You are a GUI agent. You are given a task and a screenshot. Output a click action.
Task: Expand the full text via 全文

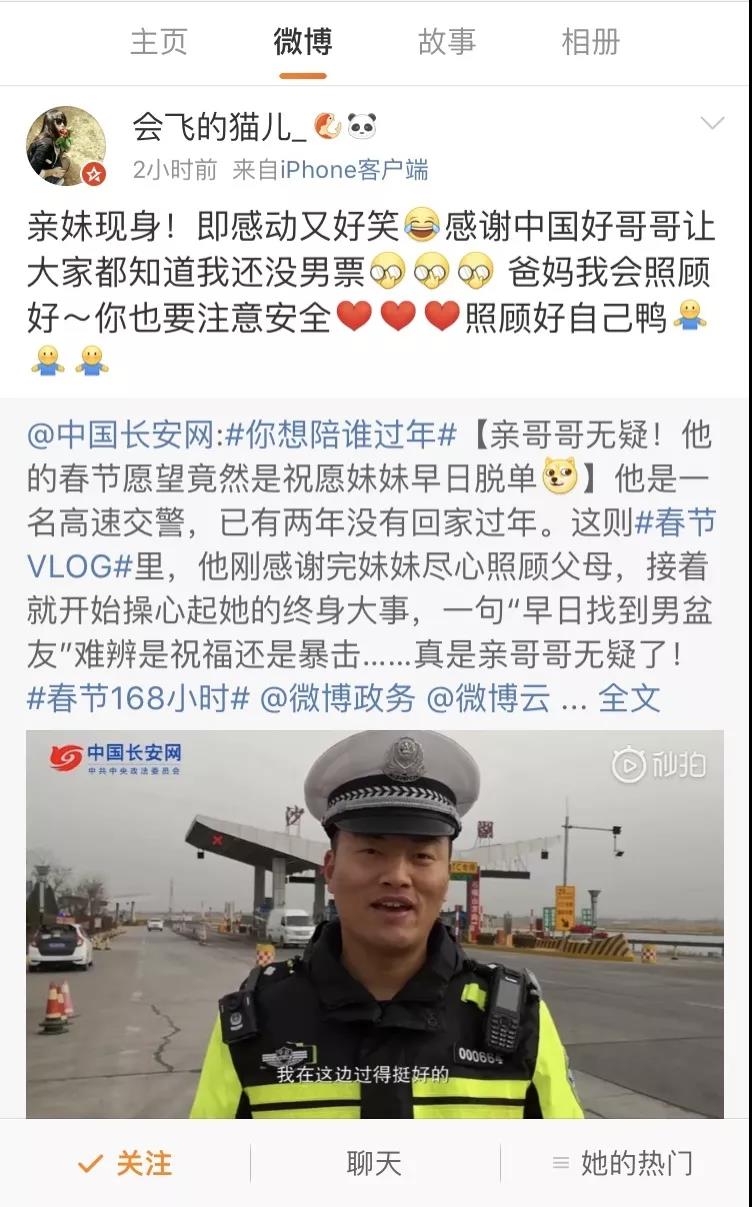629,698
